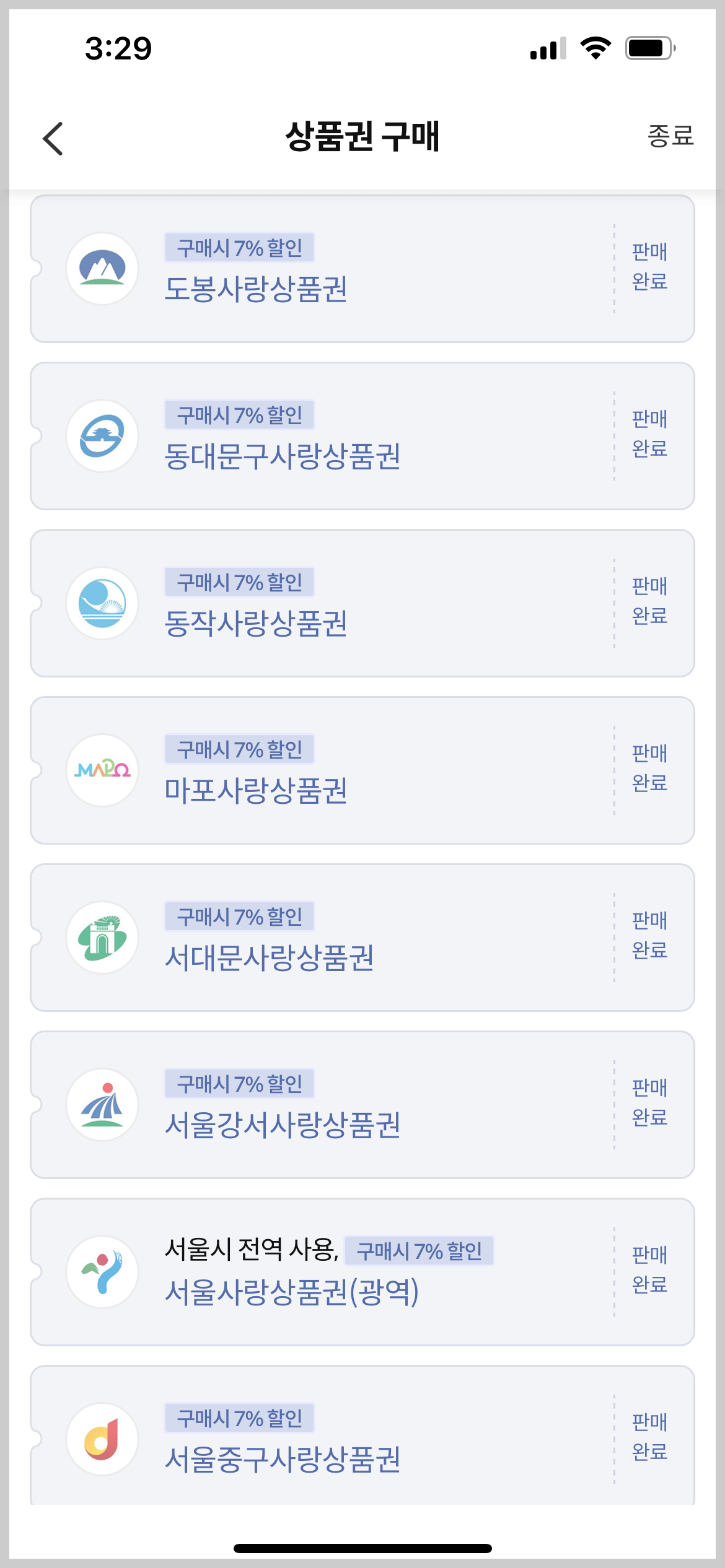Select the Dobong Sarang gift certificate logo
Screen dimensions: 725x1568
[x=103, y=268]
